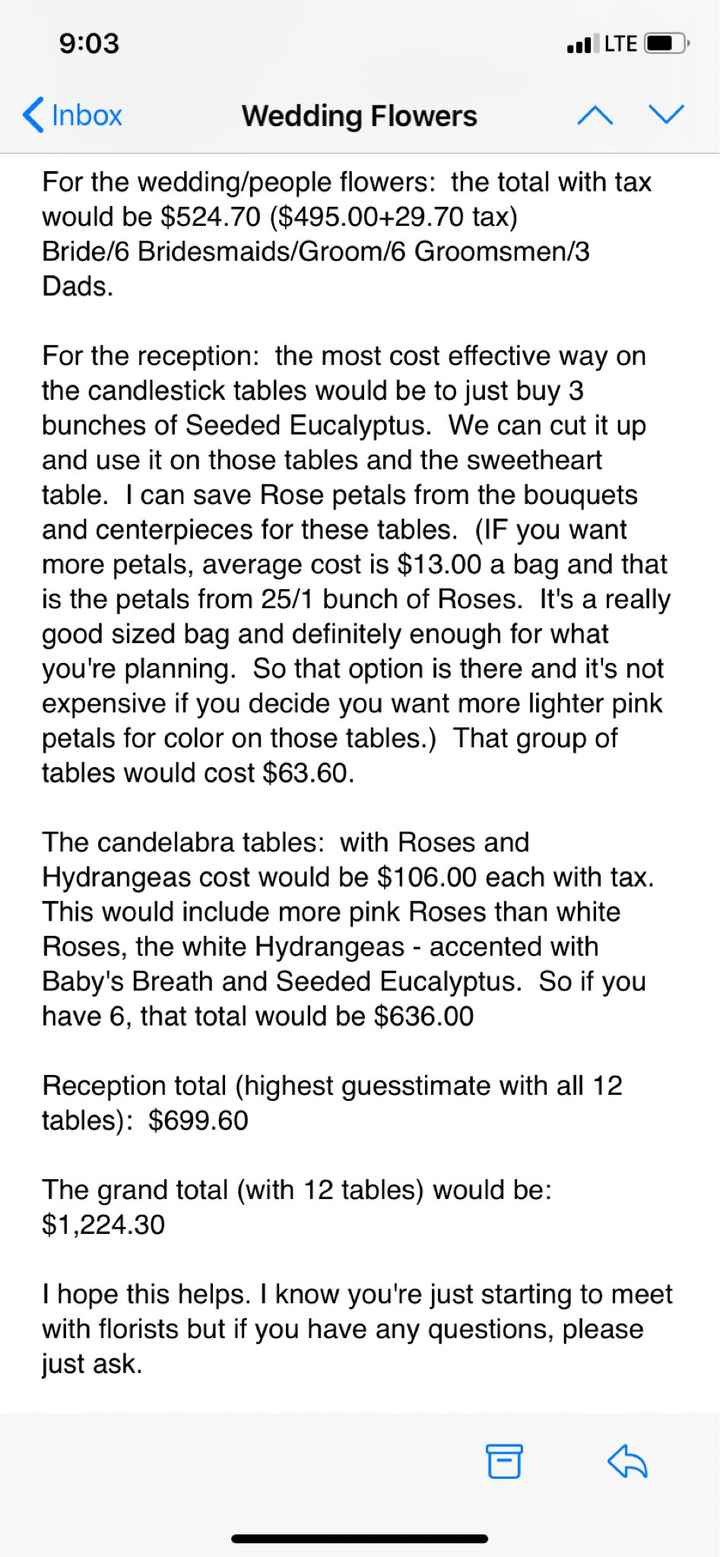The width and height of the screenshot is (720, 1557).
Task: Go back to the Inbox
Action: (x=72, y=115)
